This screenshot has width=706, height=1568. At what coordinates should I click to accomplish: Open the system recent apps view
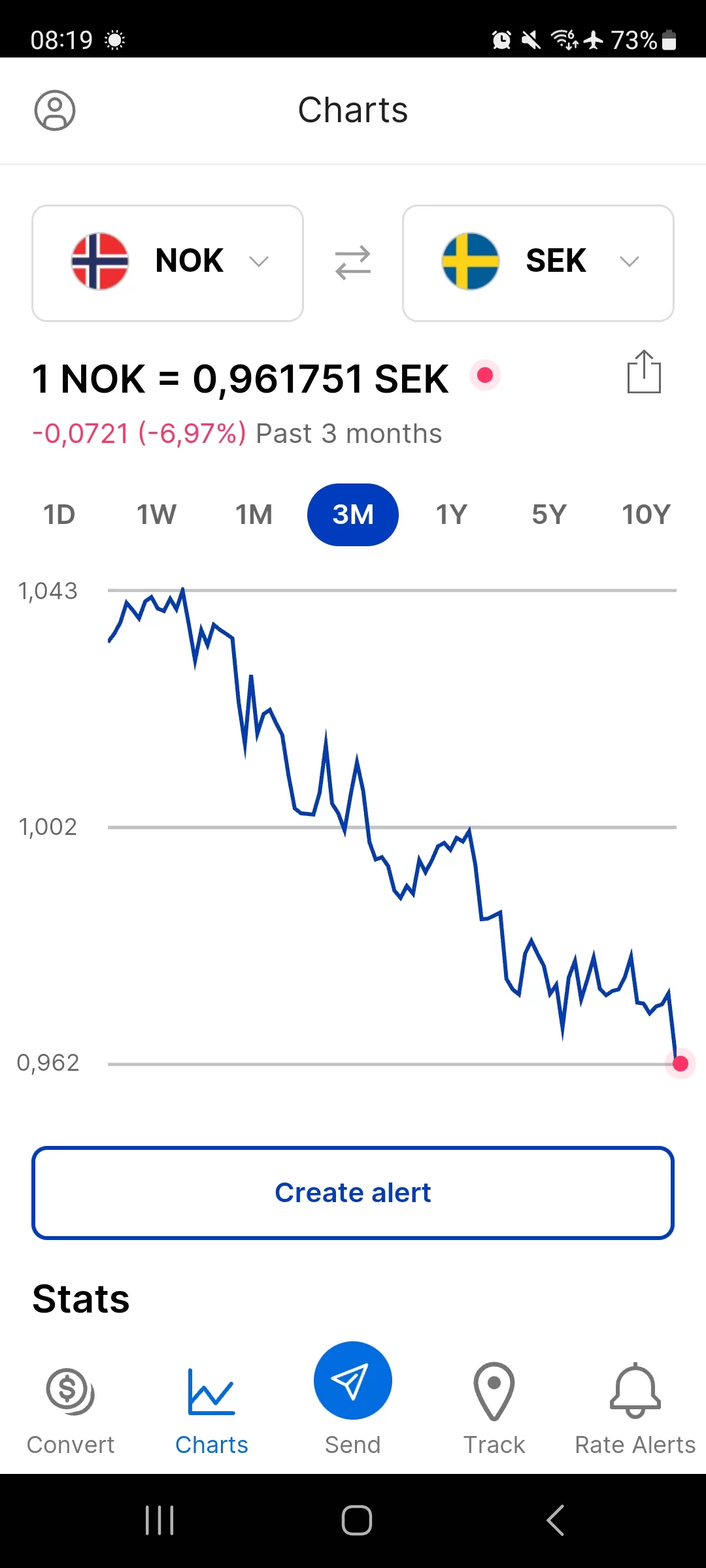point(160,1520)
